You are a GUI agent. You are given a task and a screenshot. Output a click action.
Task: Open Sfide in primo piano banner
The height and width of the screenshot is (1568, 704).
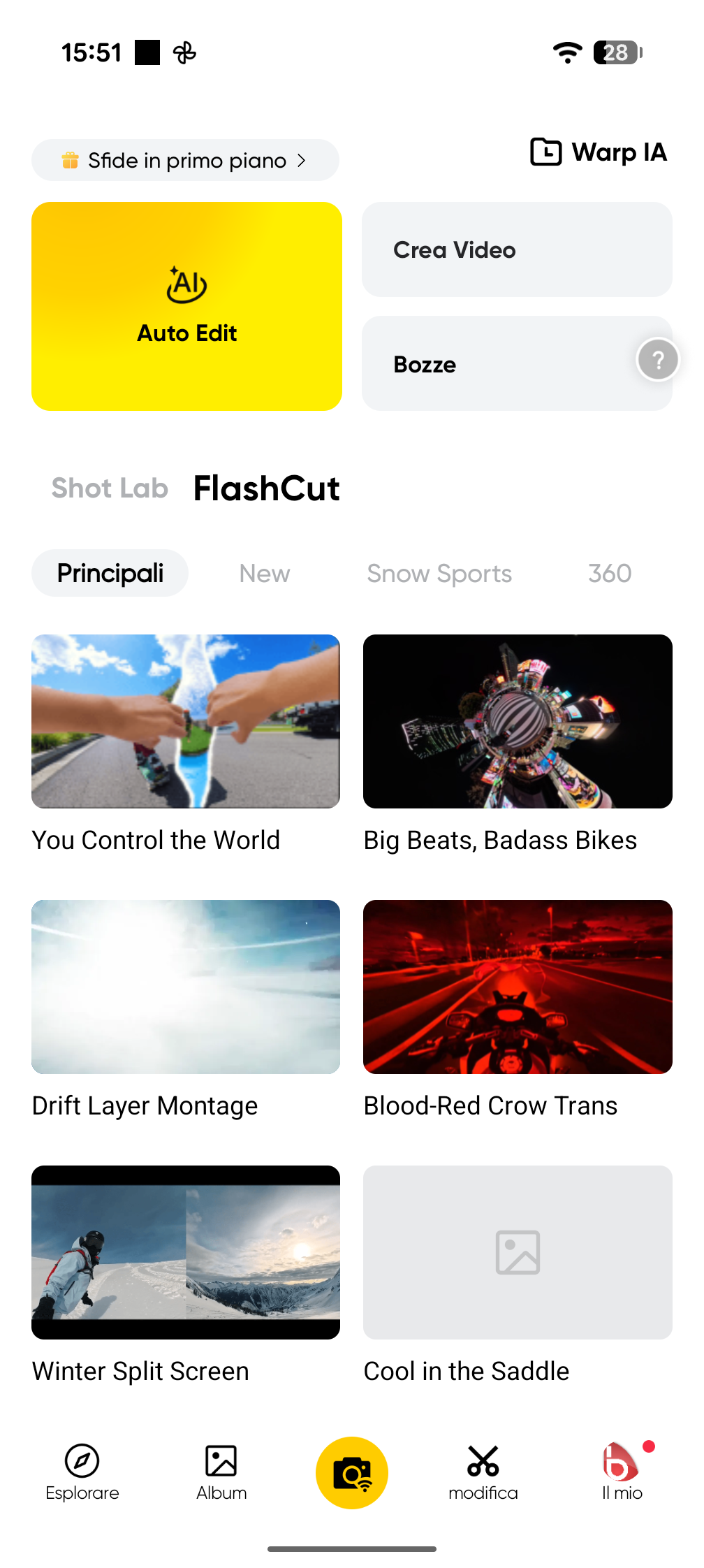pyautogui.click(x=185, y=161)
